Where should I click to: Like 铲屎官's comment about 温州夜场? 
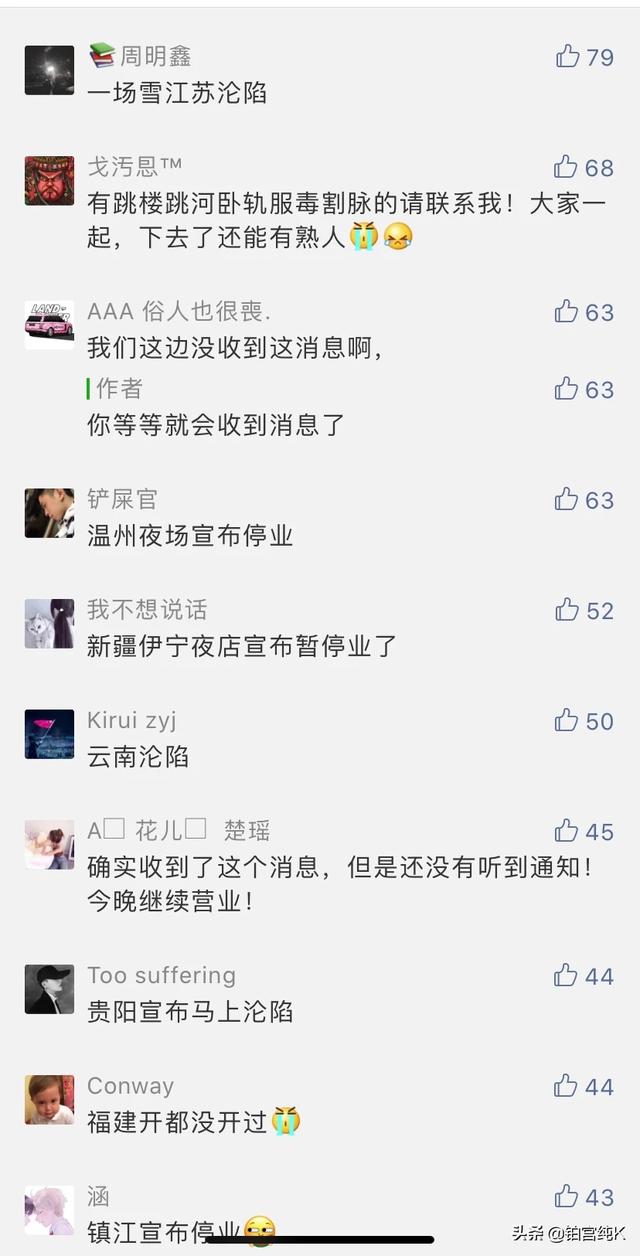click(x=566, y=499)
